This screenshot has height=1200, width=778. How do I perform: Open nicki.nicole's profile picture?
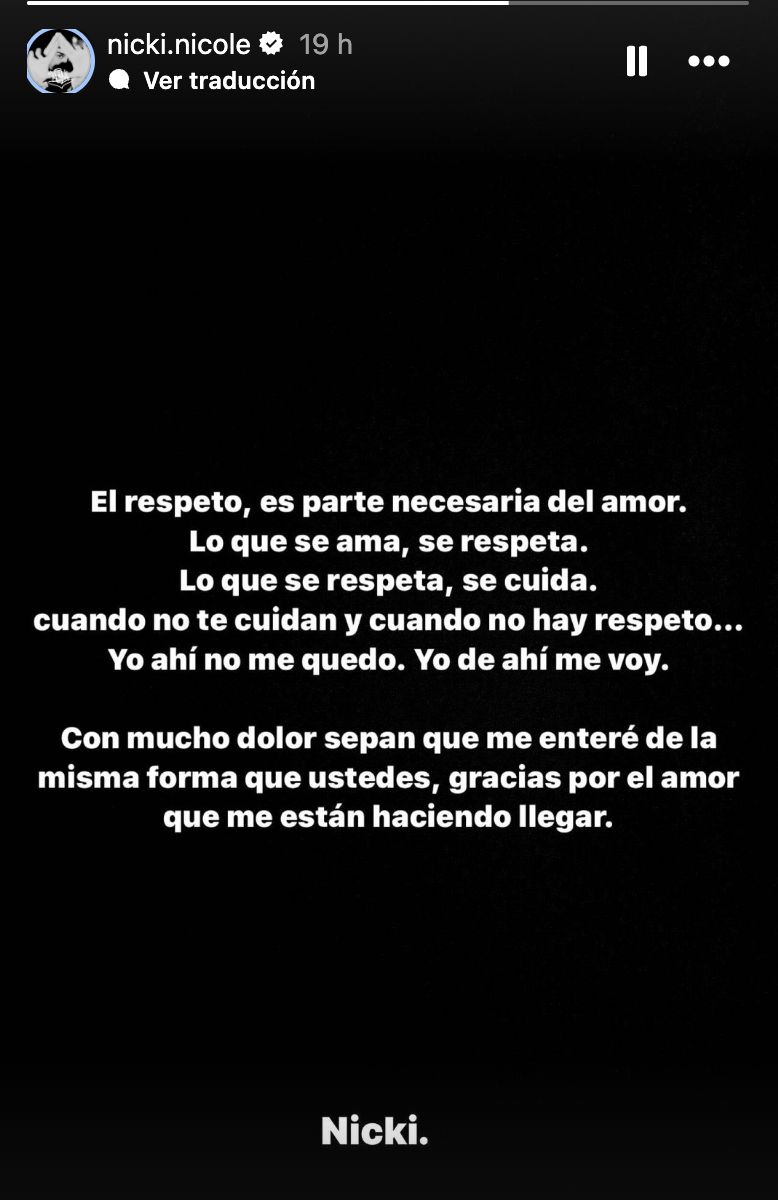(60, 61)
